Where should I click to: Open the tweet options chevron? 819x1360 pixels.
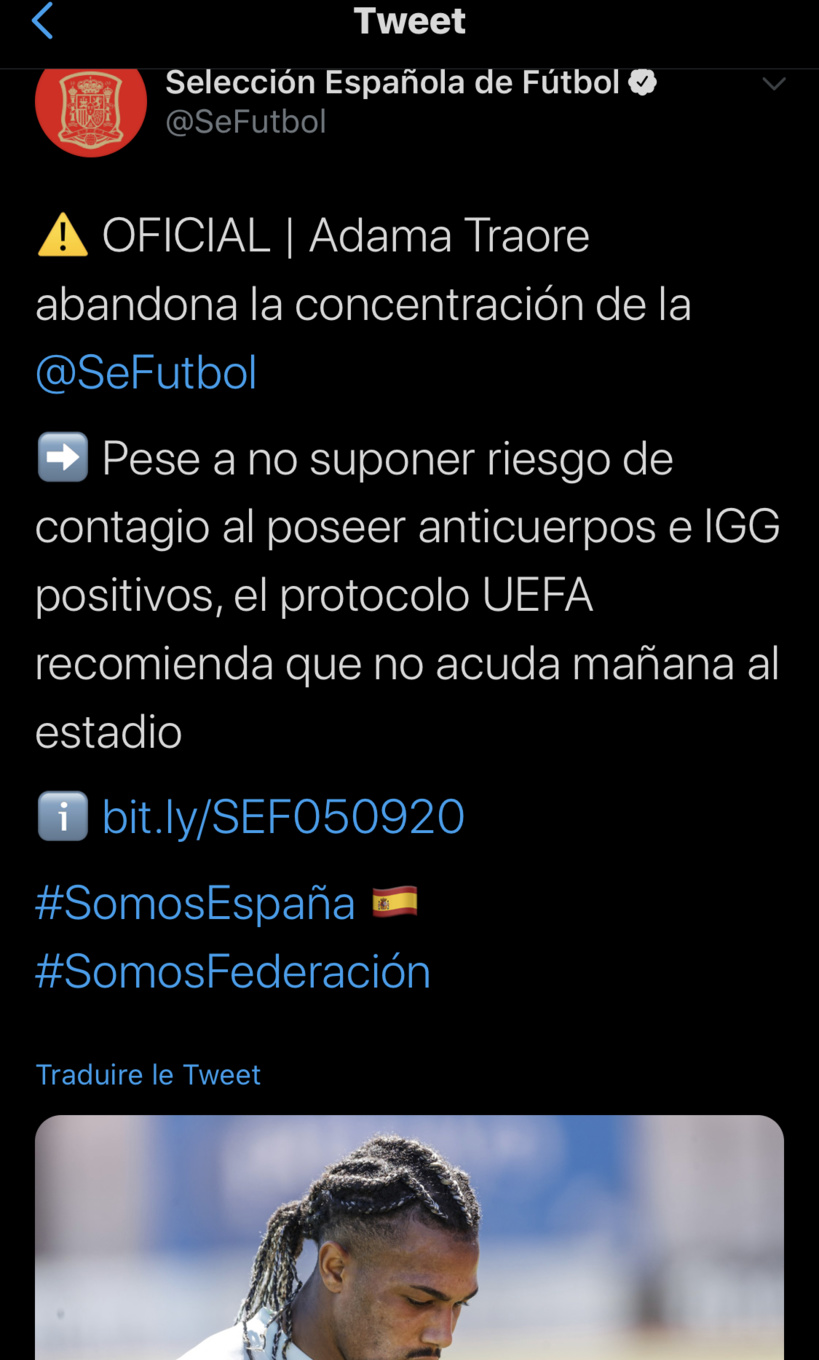[x=774, y=84]
